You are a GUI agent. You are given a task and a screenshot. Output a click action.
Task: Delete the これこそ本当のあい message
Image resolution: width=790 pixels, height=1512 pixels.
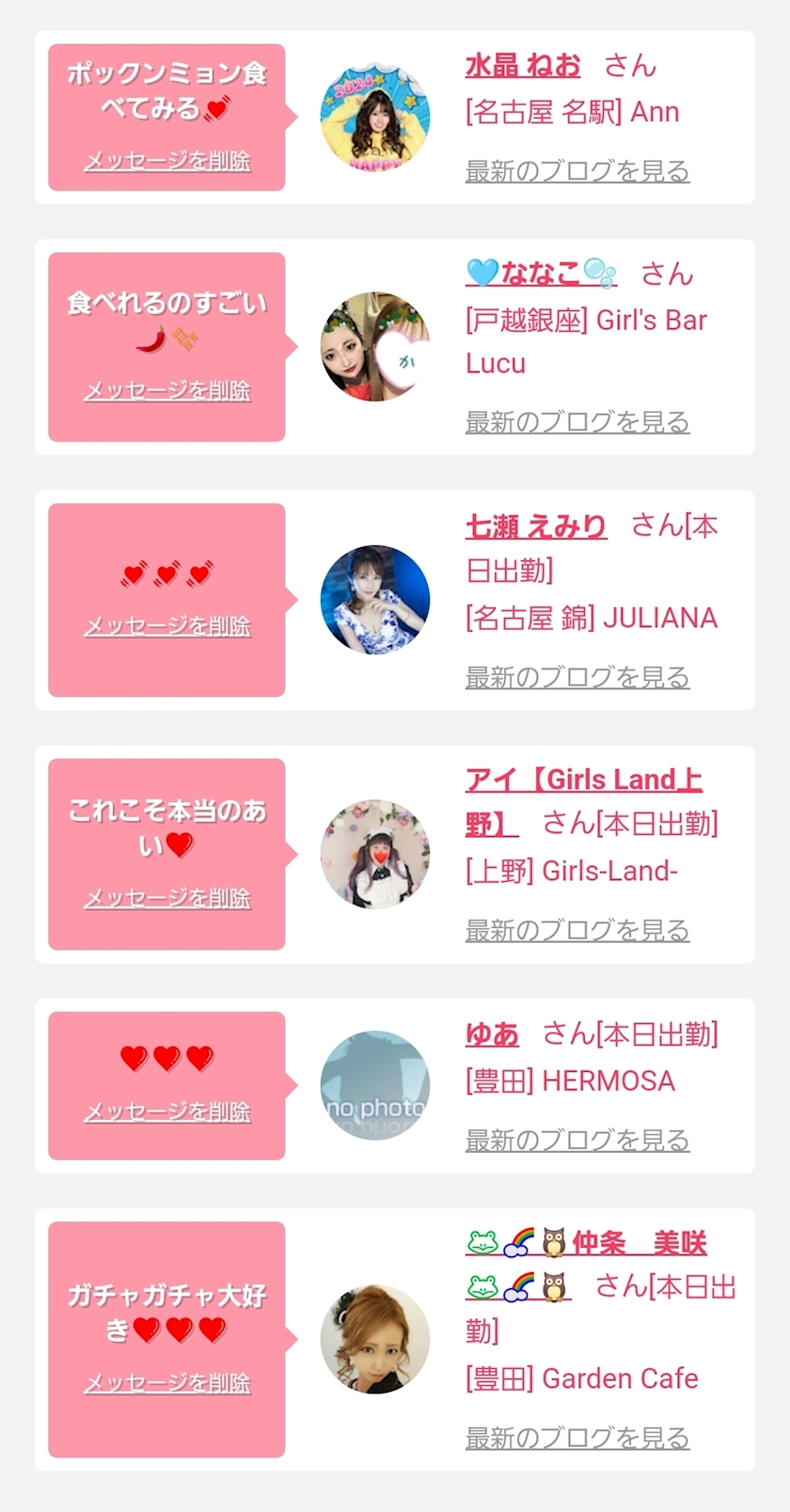coord(167,898)
